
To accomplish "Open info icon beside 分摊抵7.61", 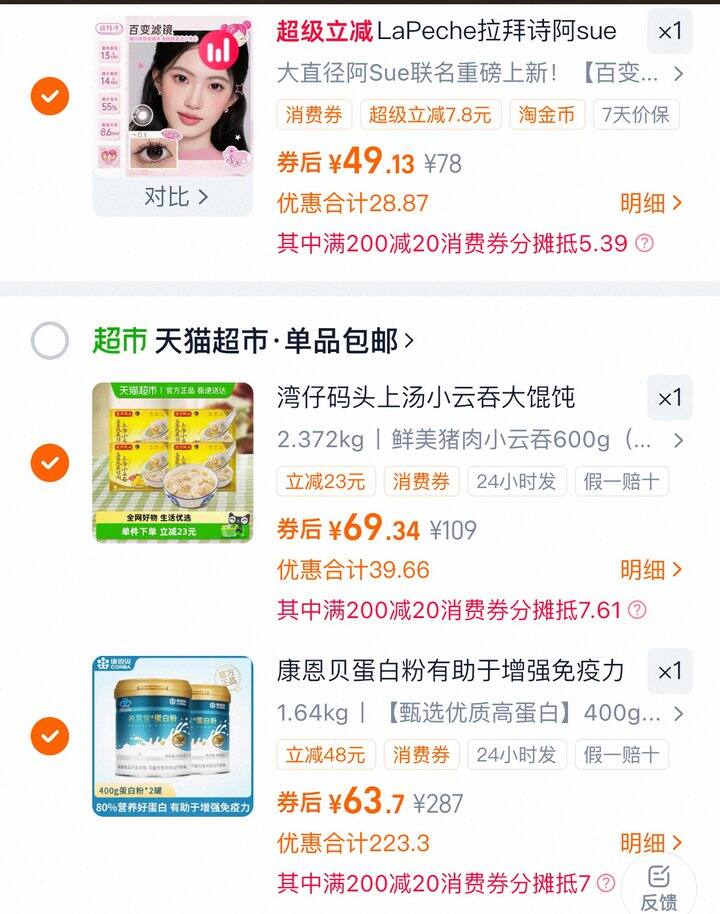I will point(636,610).
